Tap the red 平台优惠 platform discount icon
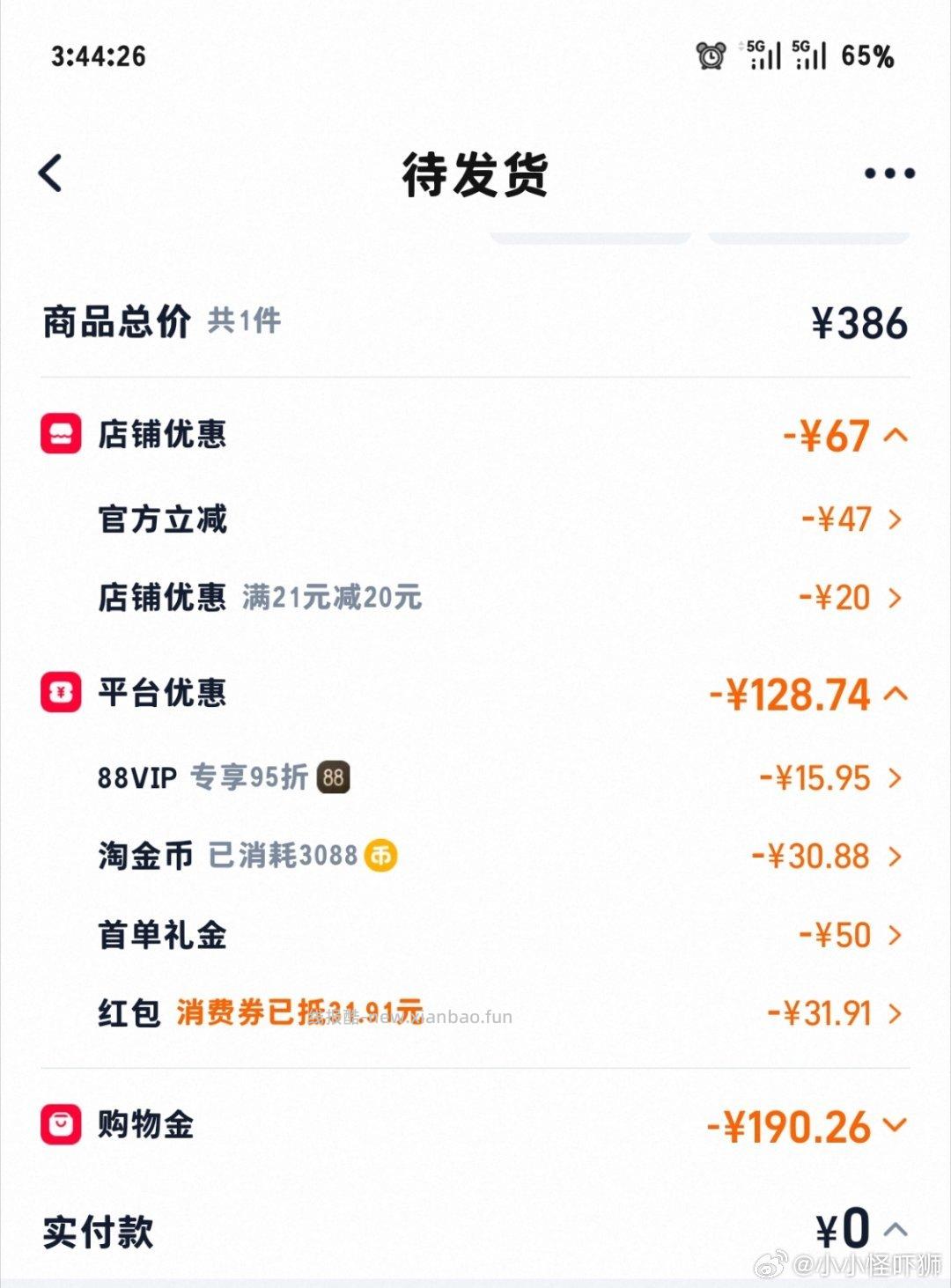The image size is (951, 1288). pos(60,695)
